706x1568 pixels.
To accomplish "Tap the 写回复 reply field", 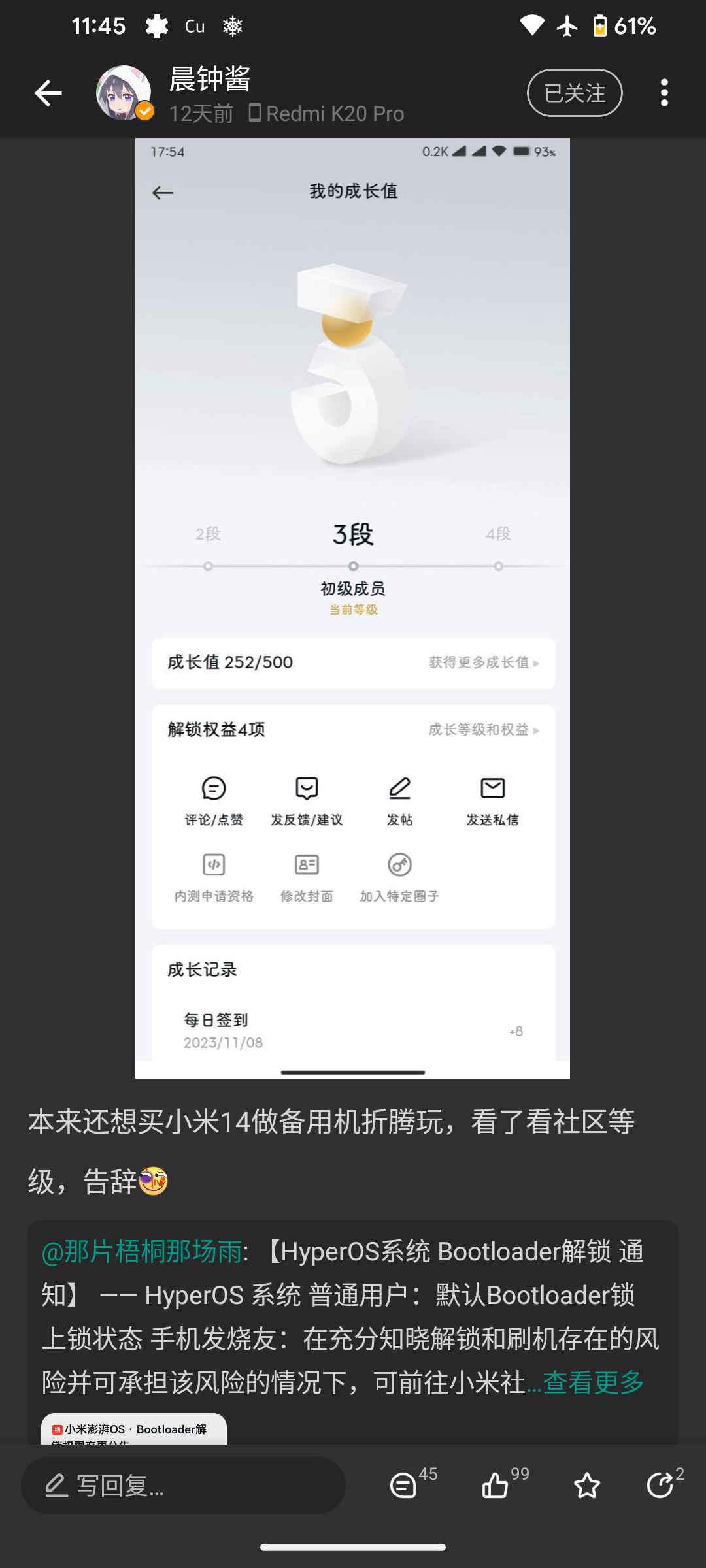I will (183, 1486).
